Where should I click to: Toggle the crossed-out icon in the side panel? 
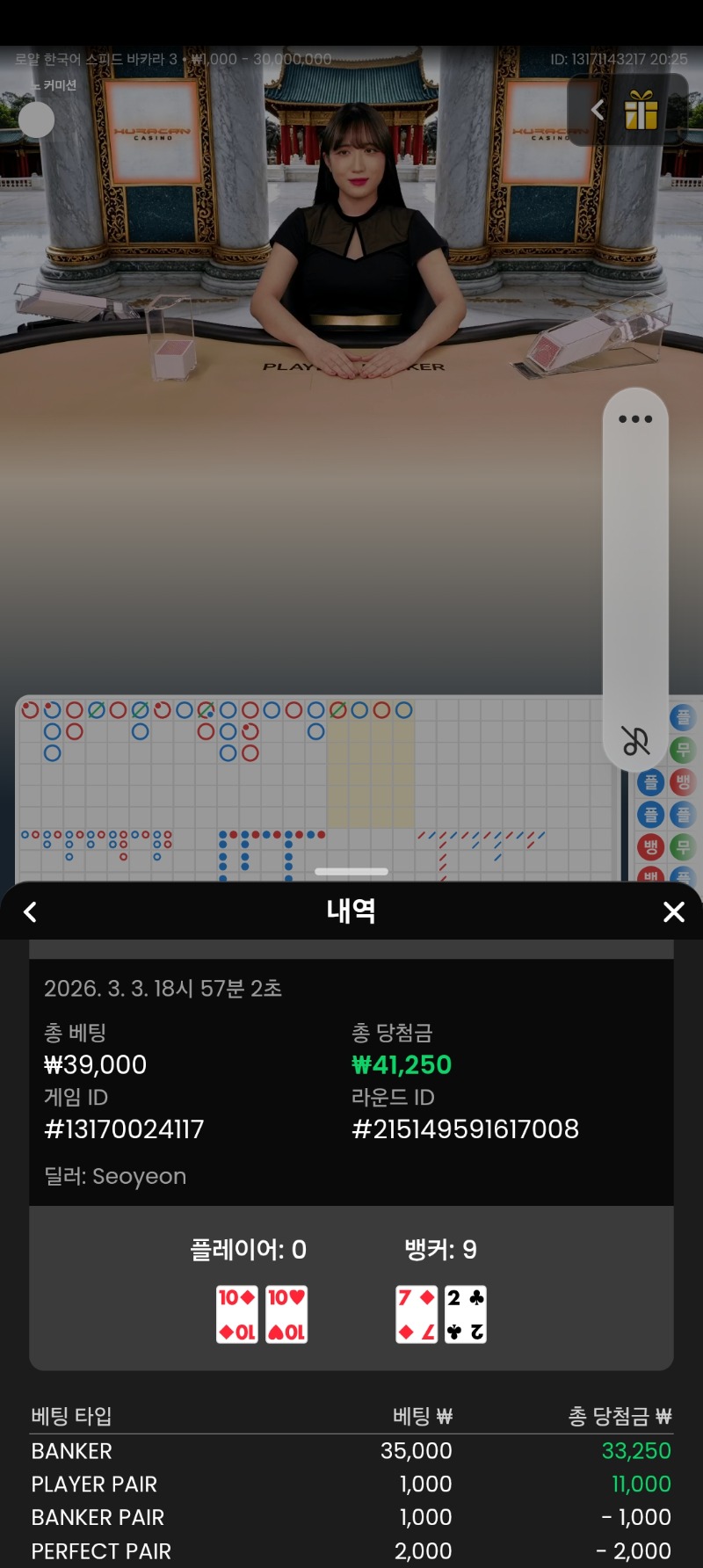coord(635,741)
